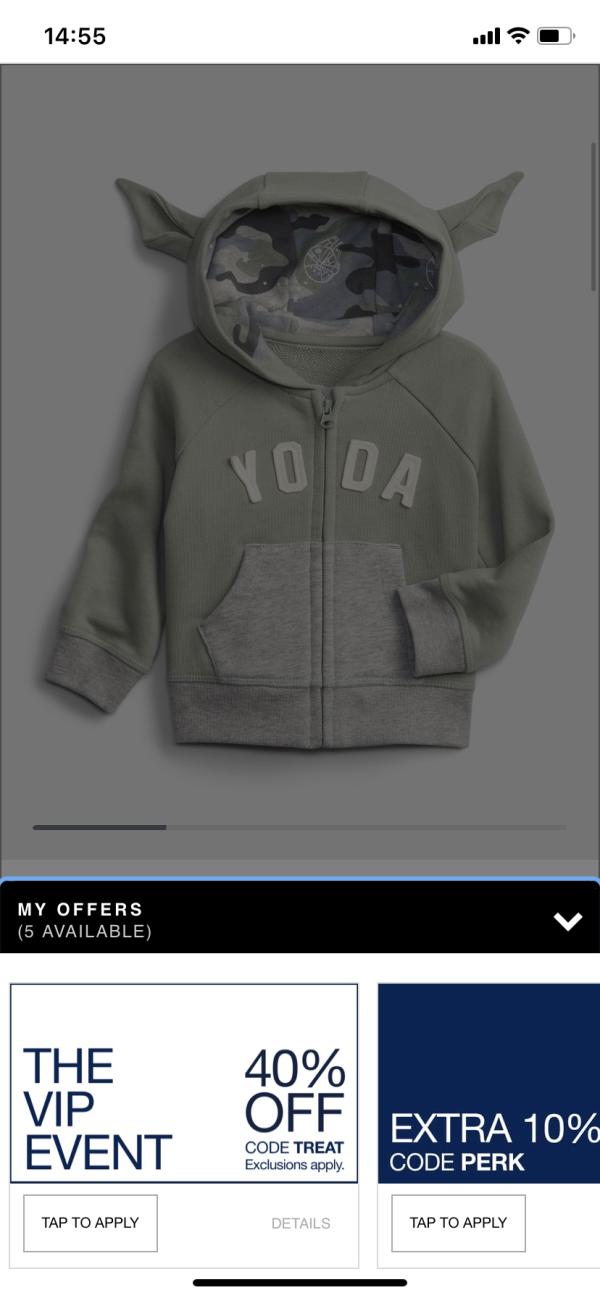
Task: Tap to apply the 40% off TREAT code
Action: point(90,1222)
